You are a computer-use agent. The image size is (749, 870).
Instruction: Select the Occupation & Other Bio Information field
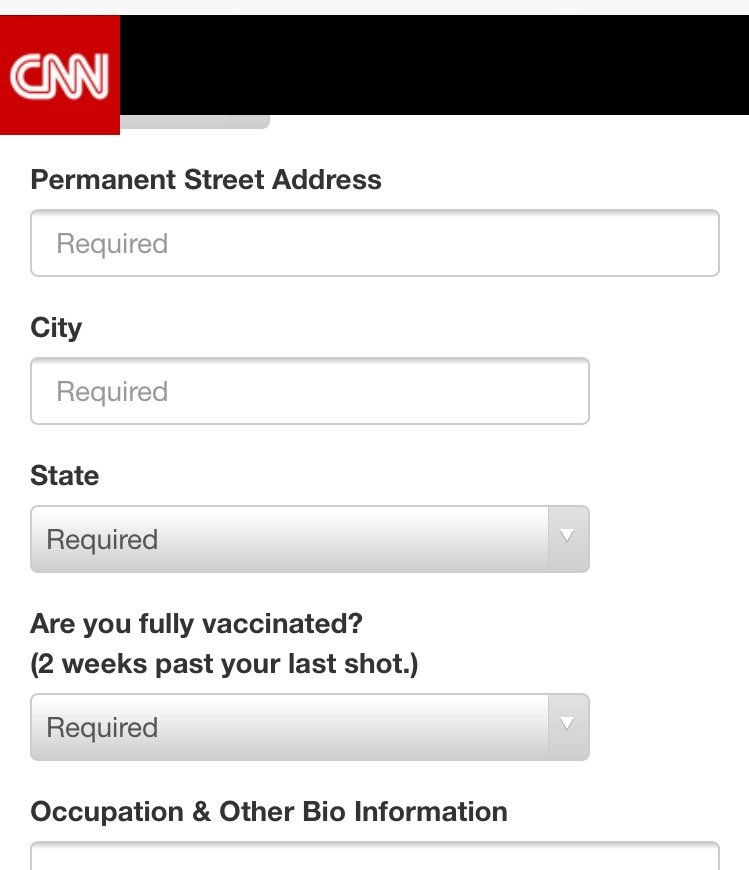(374, 856)
